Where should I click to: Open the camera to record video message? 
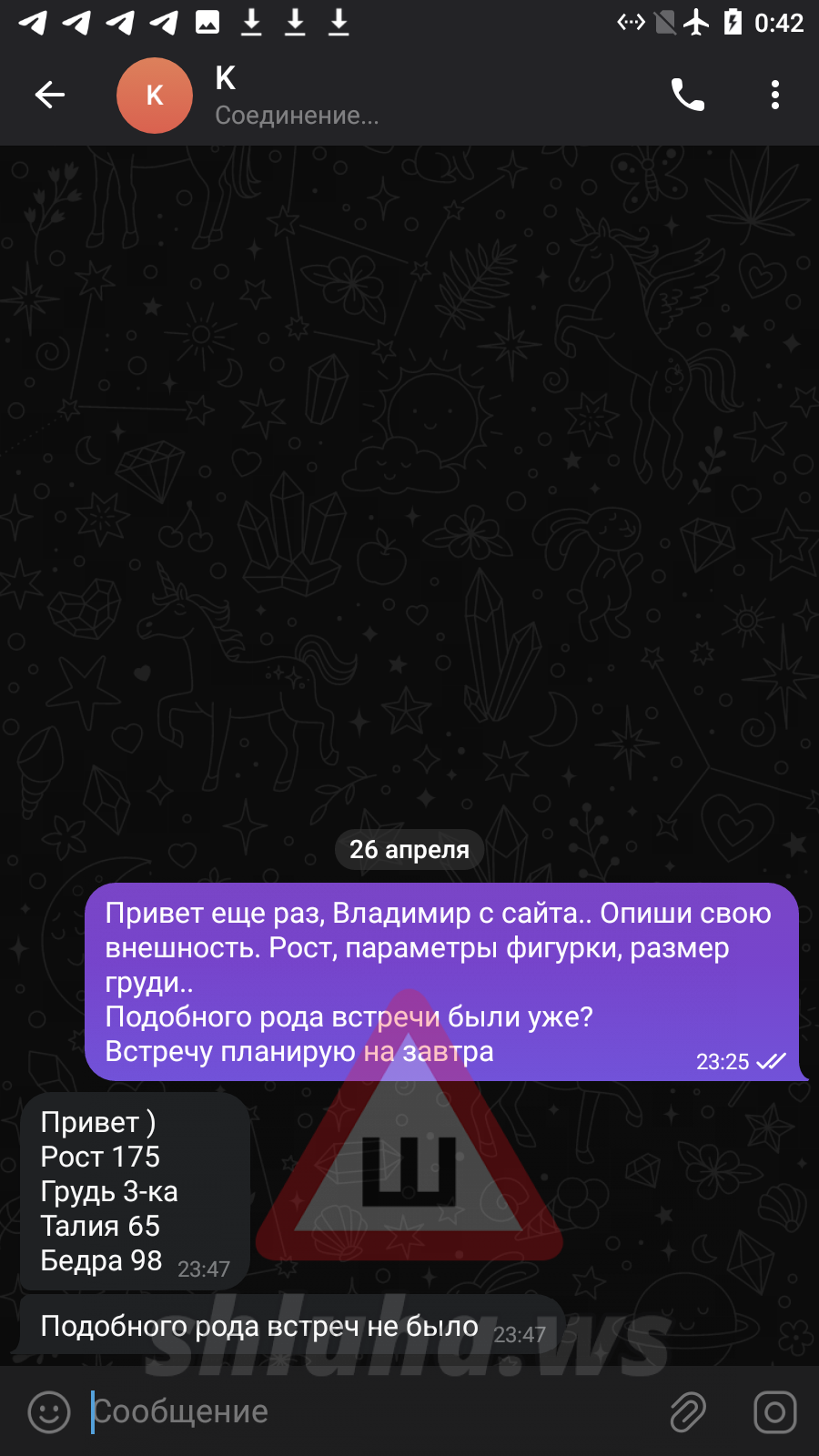click(775, 1412)
